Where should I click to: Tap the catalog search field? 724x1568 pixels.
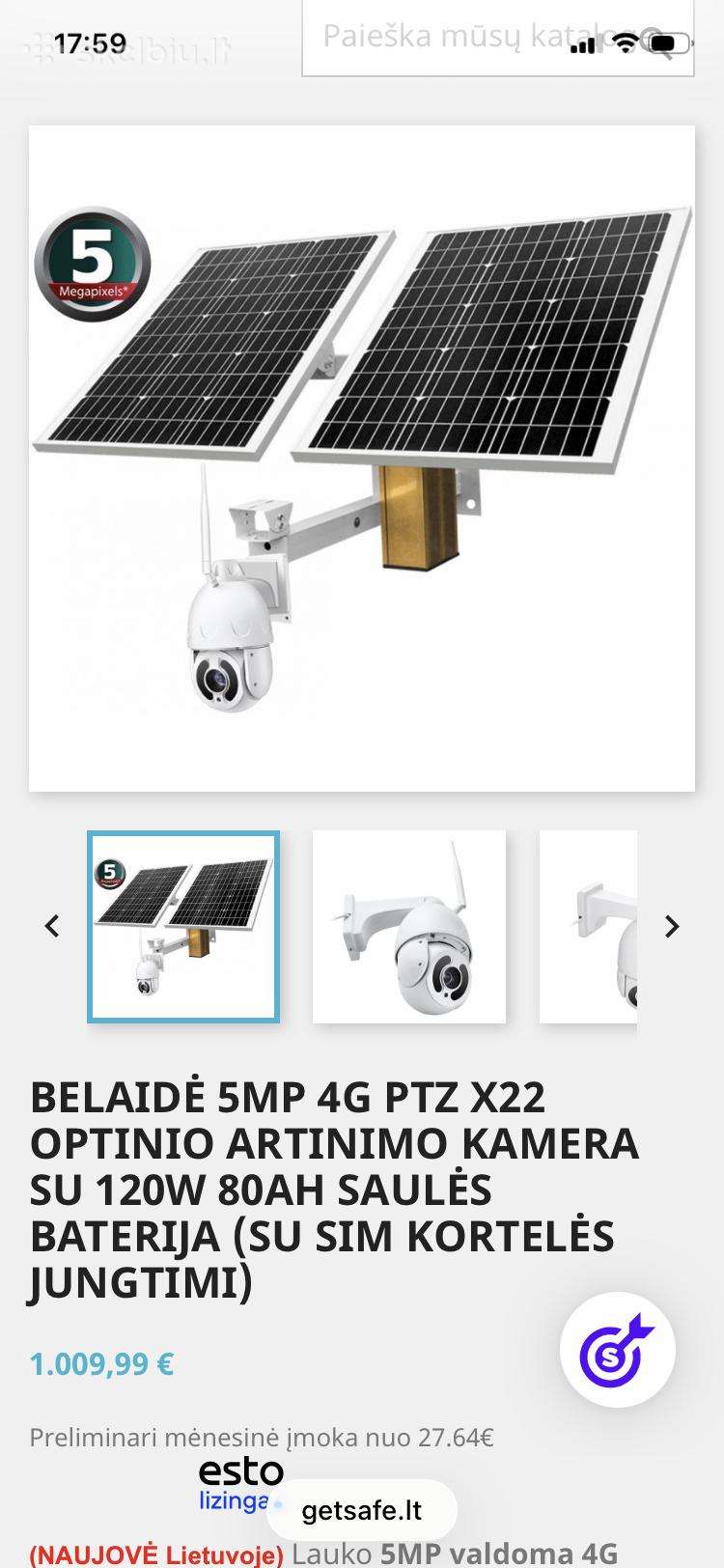pos(497,38)
